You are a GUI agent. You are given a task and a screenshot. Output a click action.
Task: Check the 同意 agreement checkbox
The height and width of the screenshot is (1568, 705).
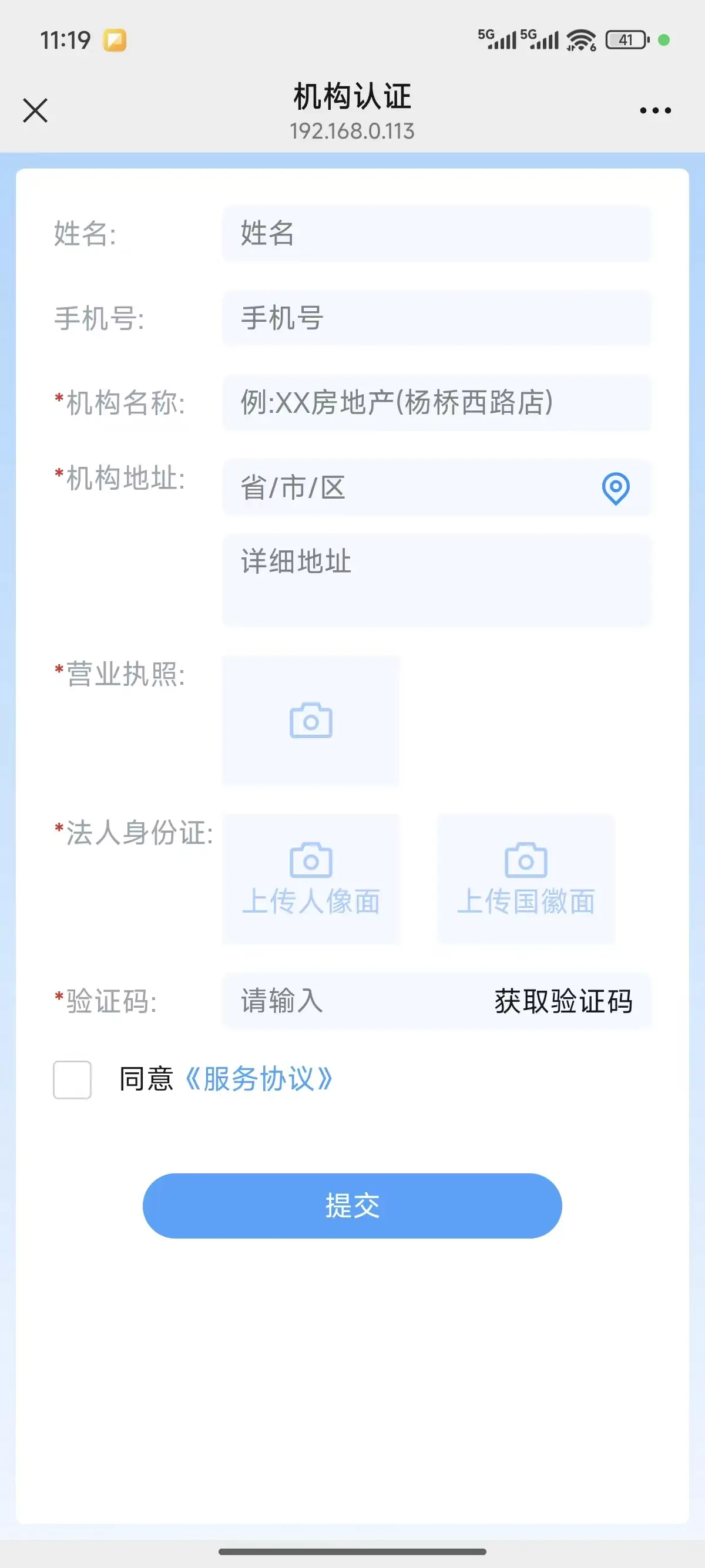72,1080
